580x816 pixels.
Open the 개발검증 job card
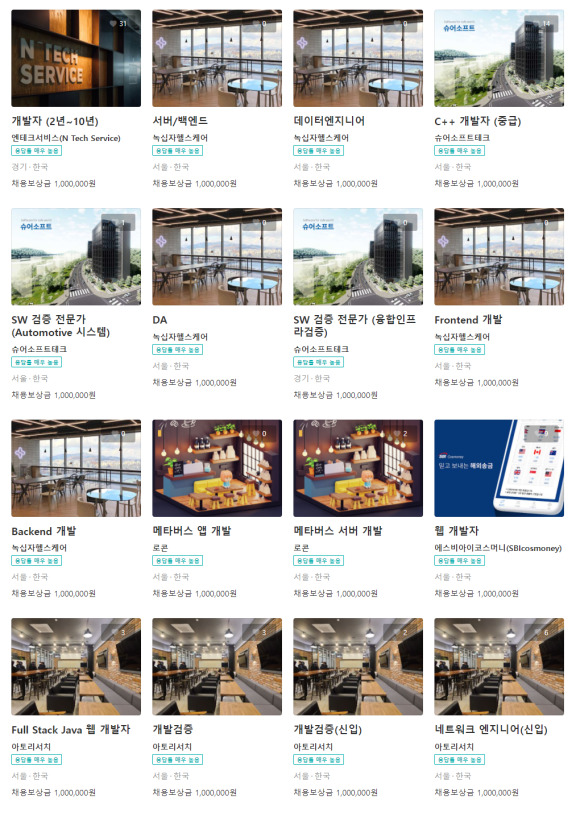tap(217, 708)
